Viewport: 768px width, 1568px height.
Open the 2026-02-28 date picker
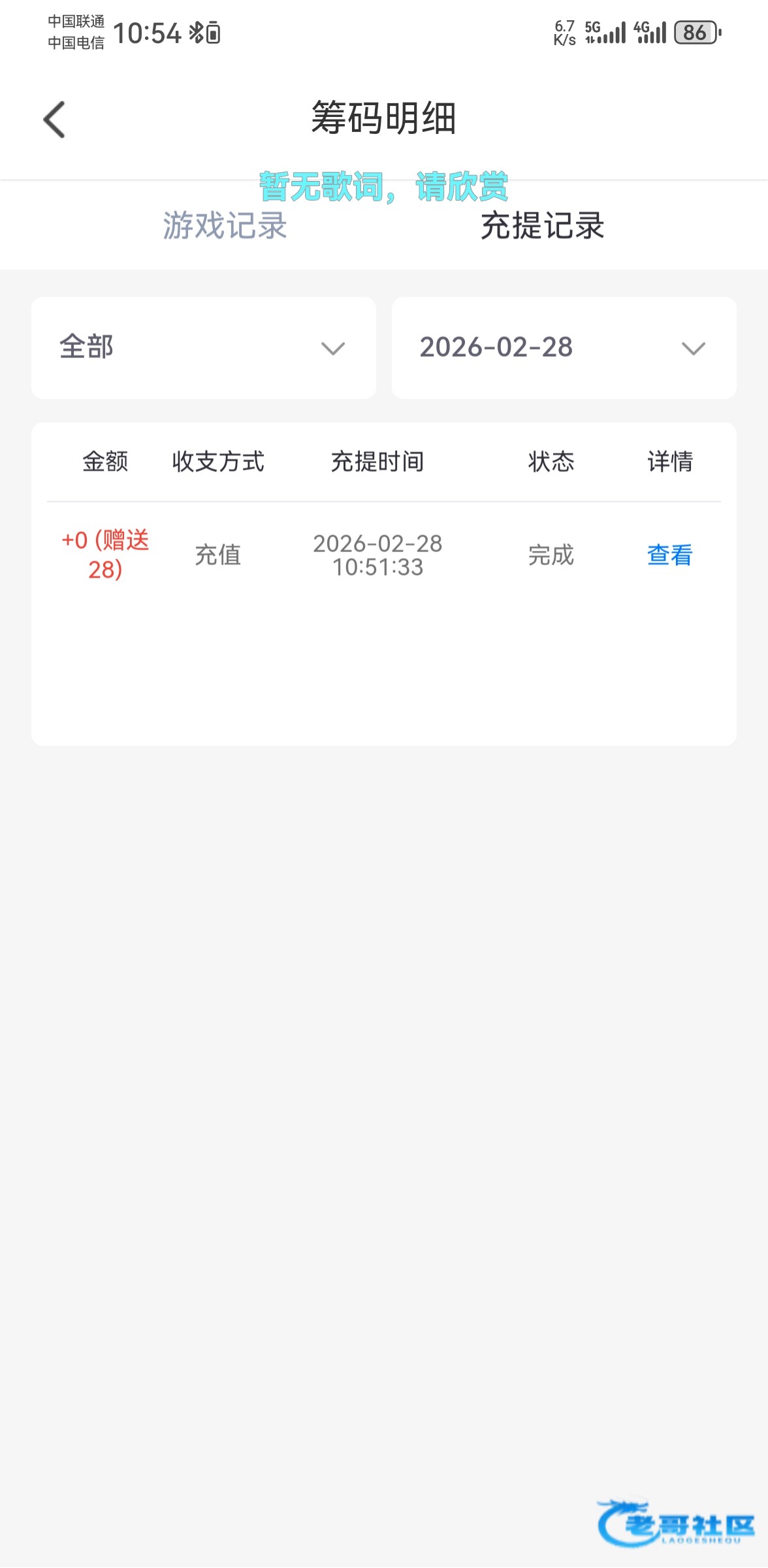point(564,348)
